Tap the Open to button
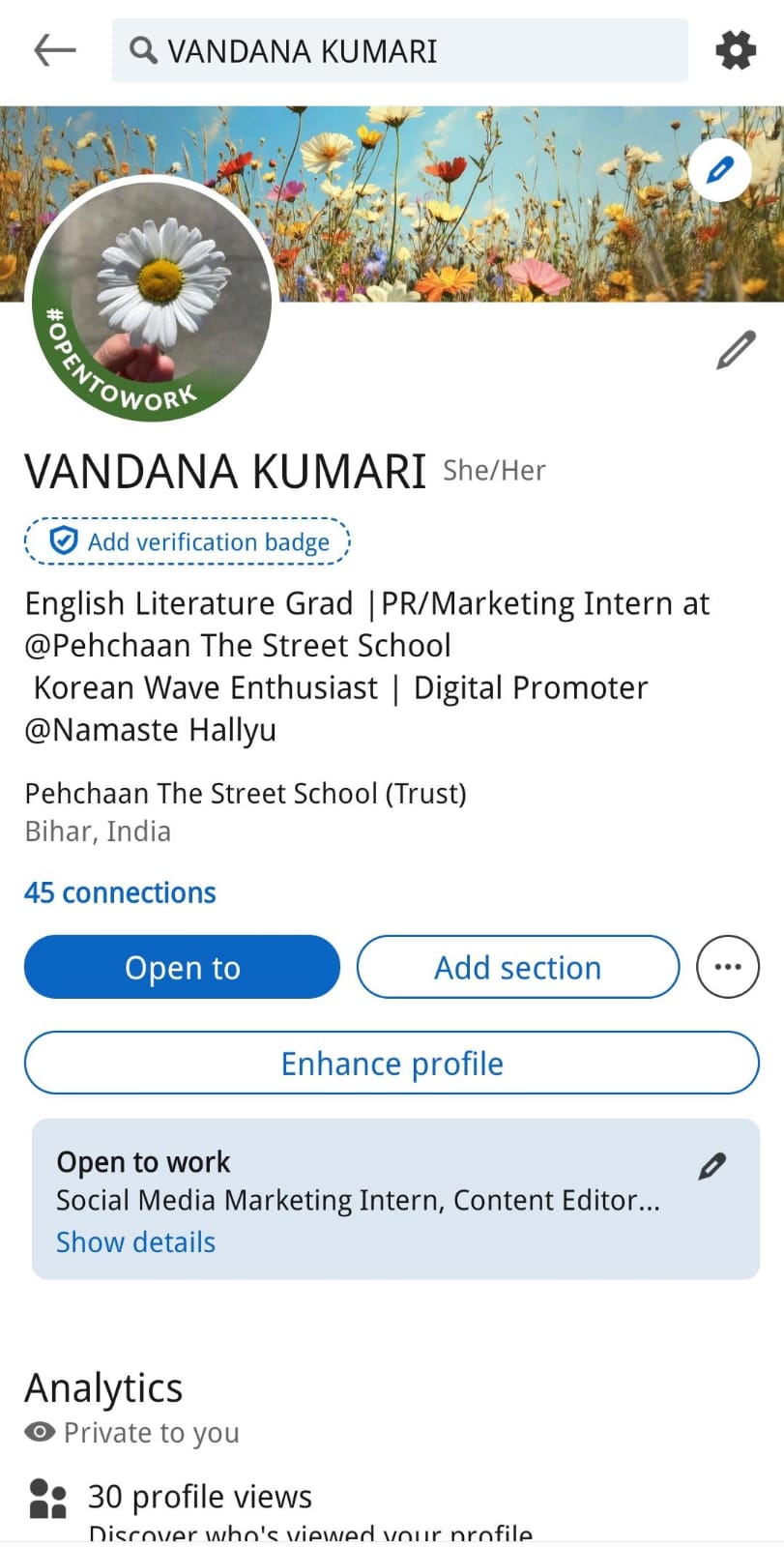 (x=182, y=967)
